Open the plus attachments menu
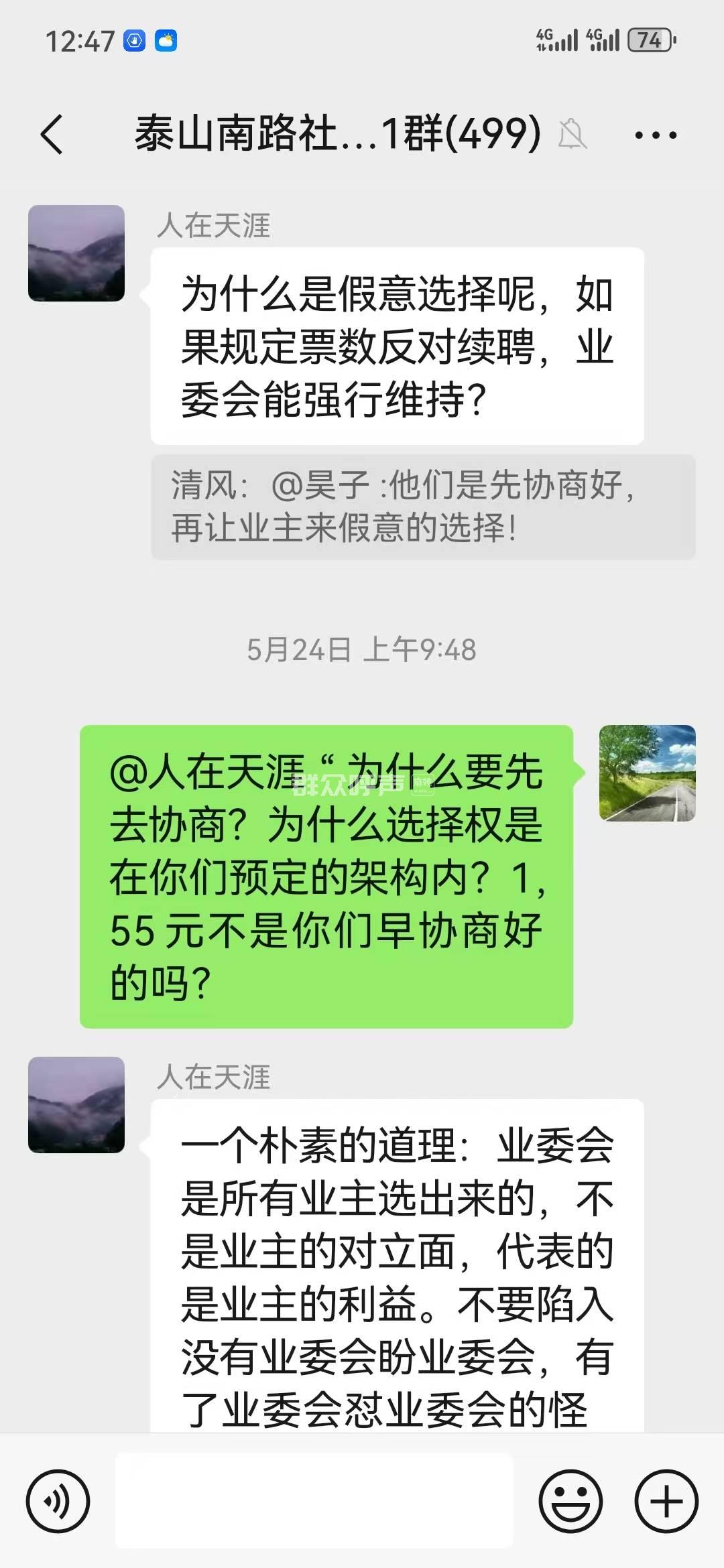The image size is (724, 1568). [666, 1502]
